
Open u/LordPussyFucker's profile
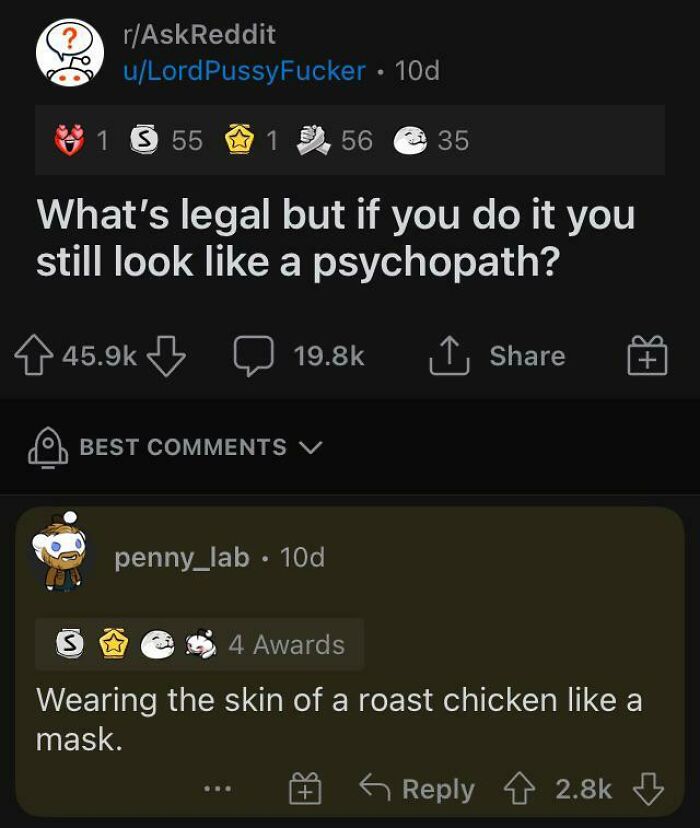[243, 71]
